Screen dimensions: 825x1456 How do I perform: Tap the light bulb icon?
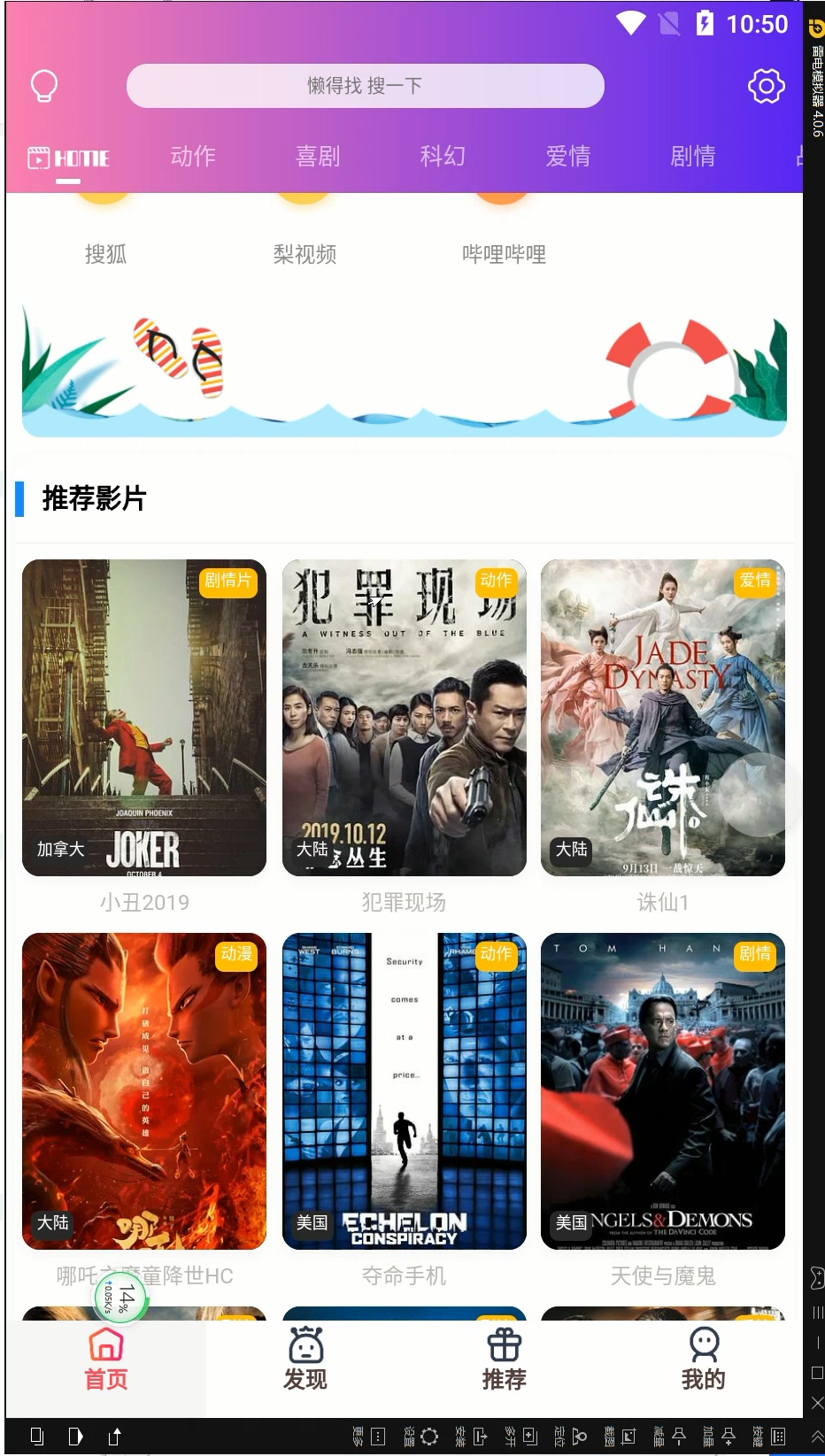[44, 86]
